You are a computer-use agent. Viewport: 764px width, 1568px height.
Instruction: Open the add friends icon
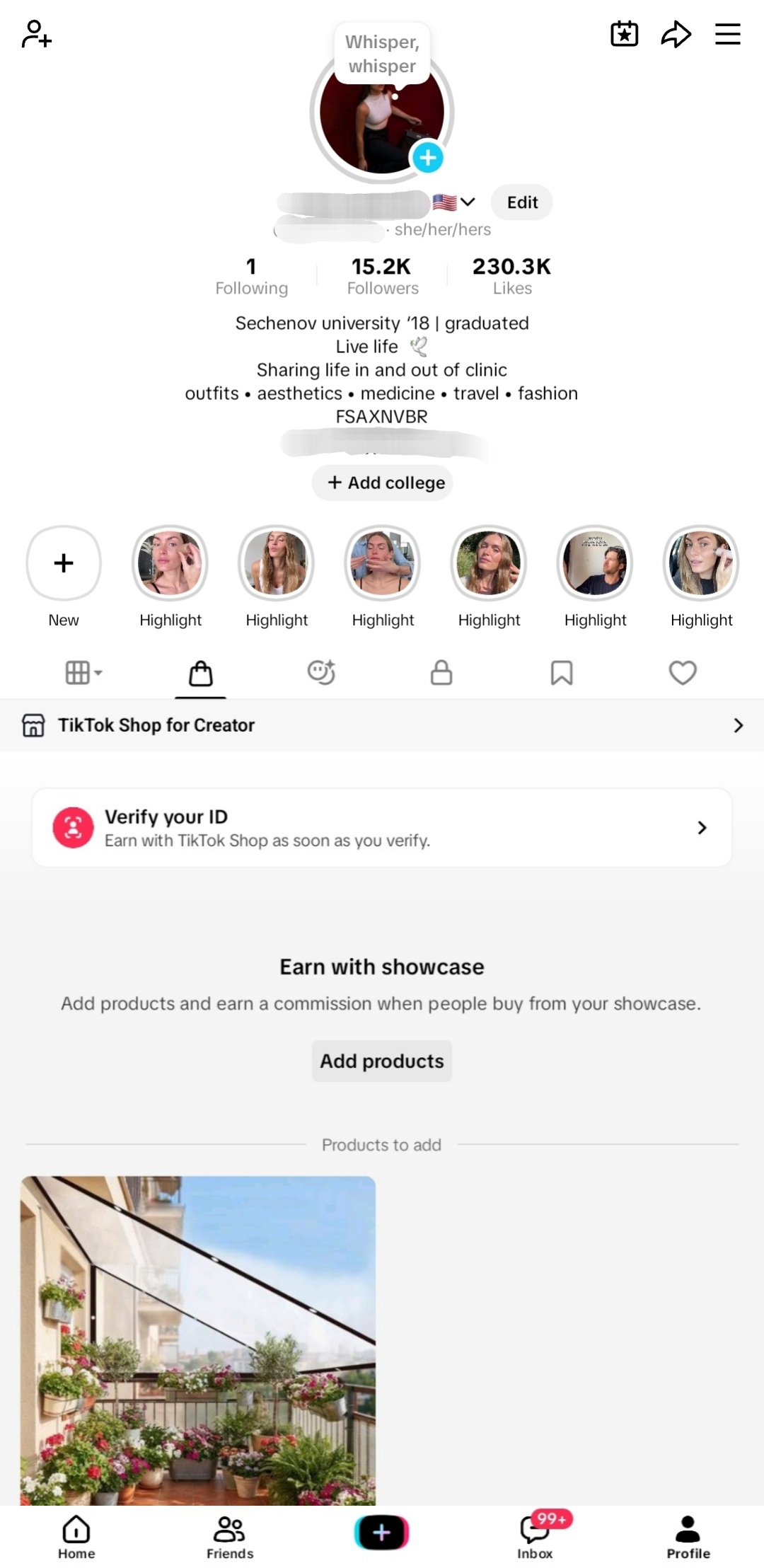click(37, 34)
